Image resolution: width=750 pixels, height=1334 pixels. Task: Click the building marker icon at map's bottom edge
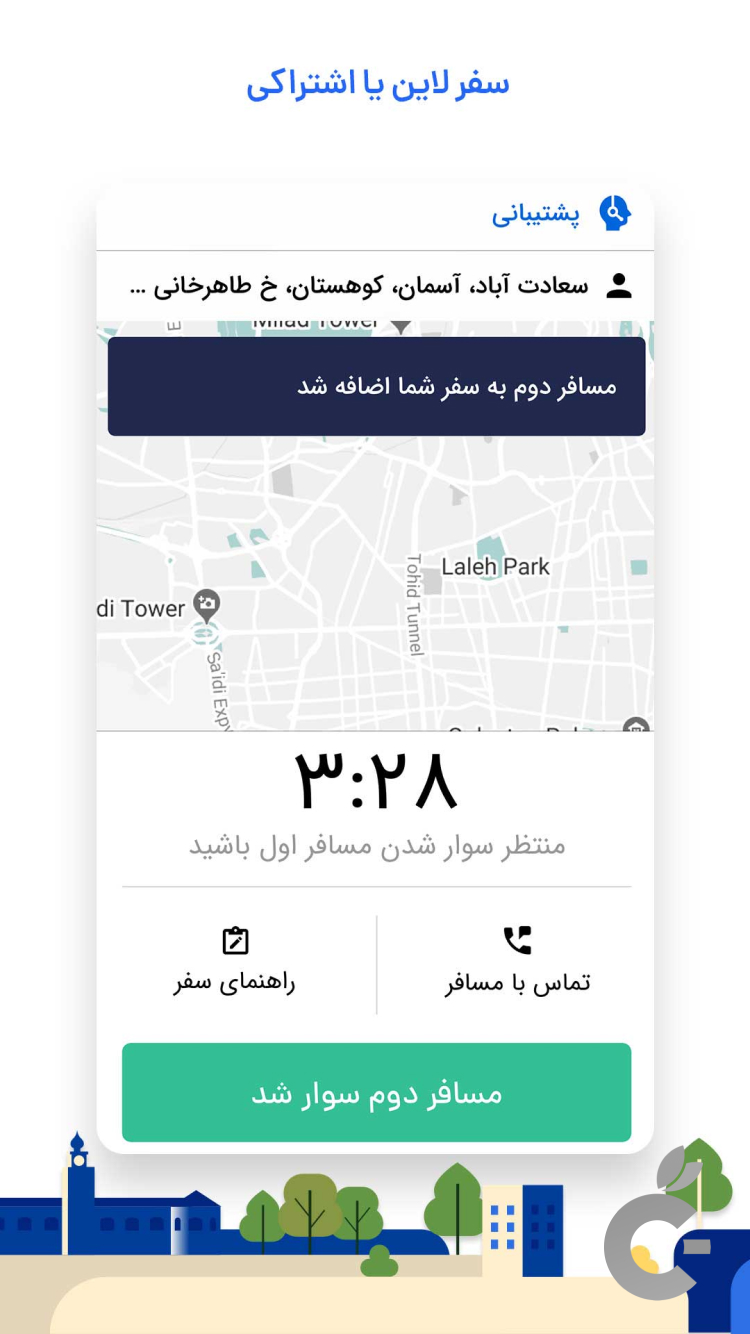[x=634, y=727]
